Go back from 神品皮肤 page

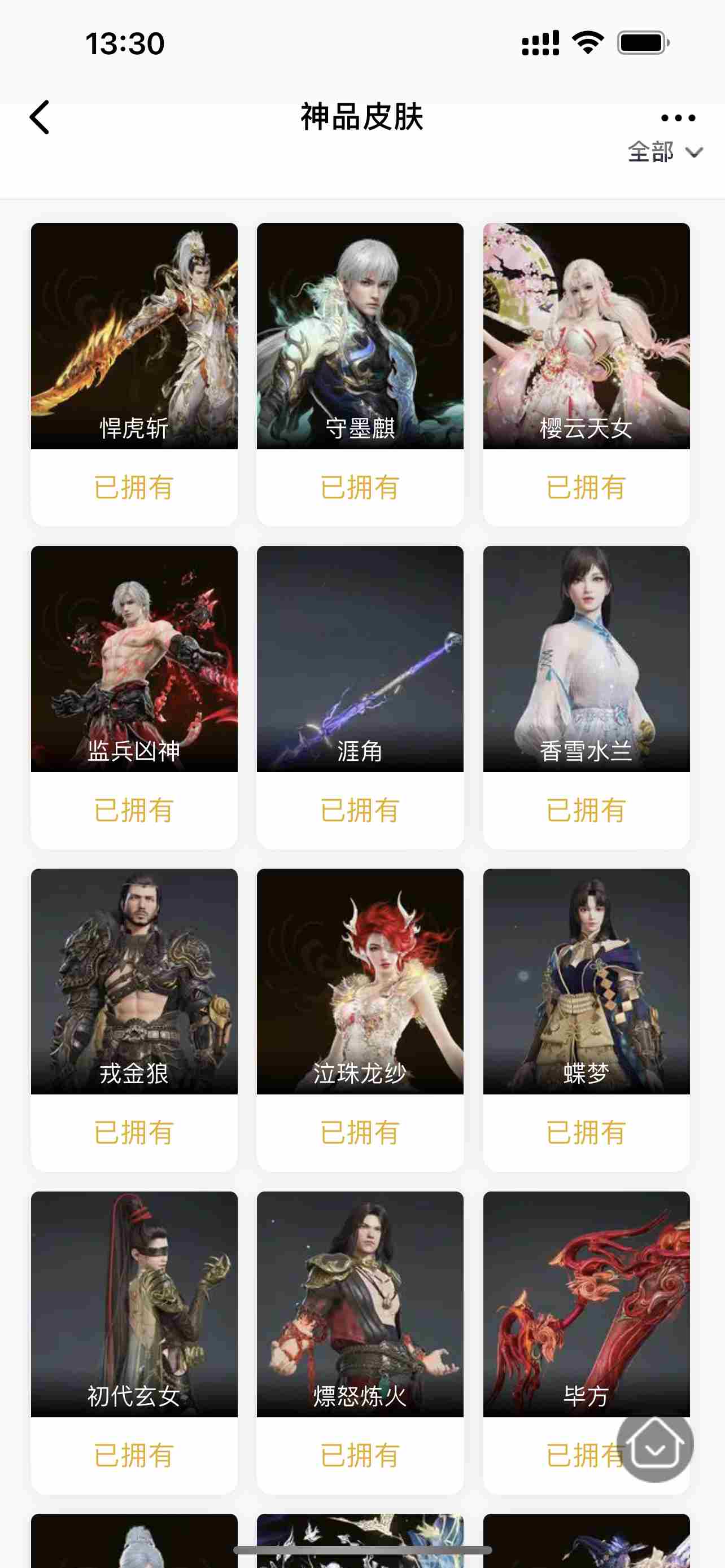pyautogui.click(x=40, y=117)
